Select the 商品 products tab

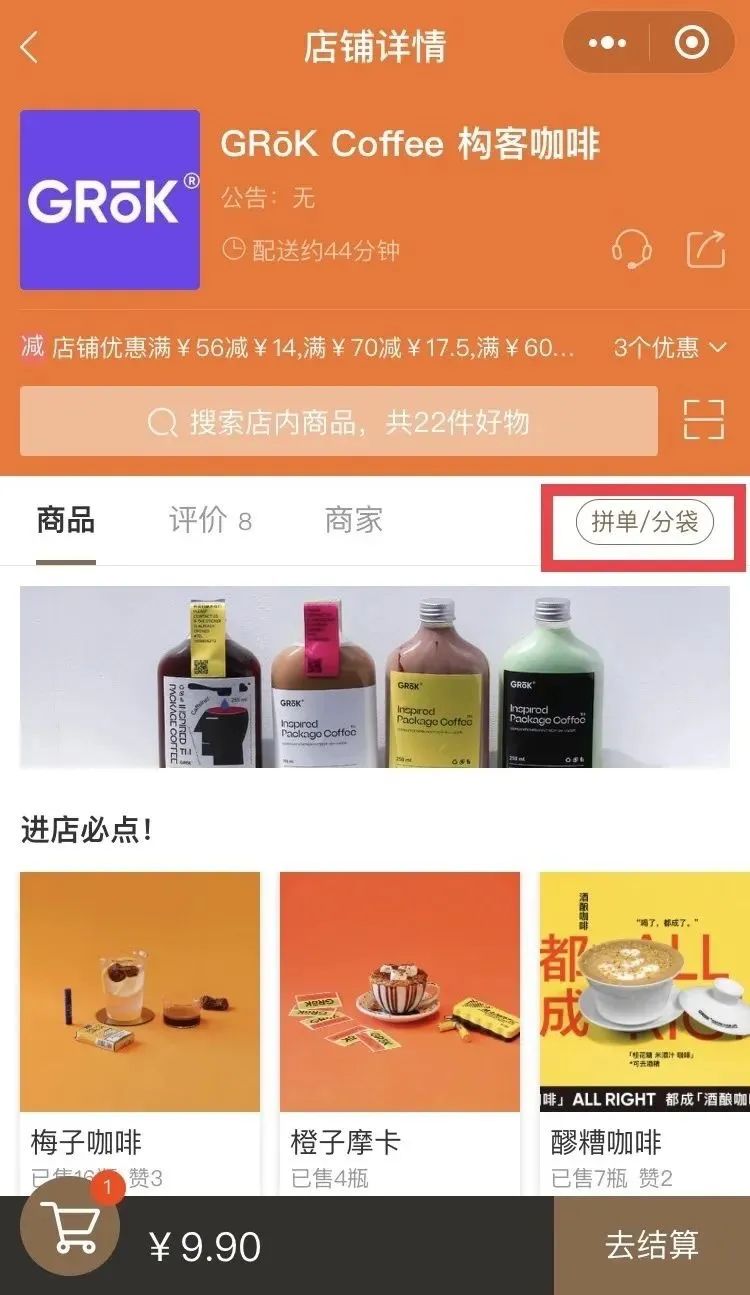click(64, 521)
